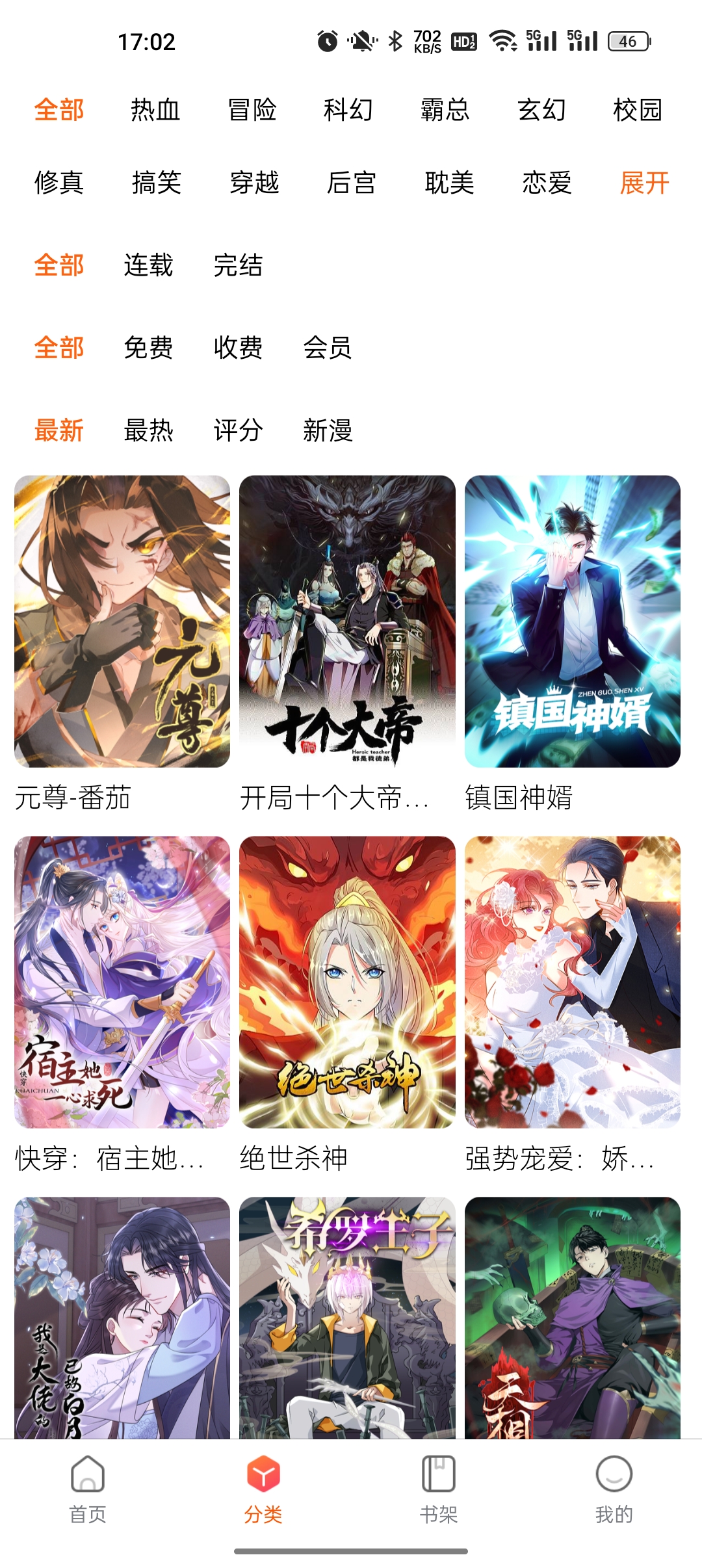Open the 元尊-番茄 comic
The height and width of the screenshot is (1568, 702).
point(122,621)
